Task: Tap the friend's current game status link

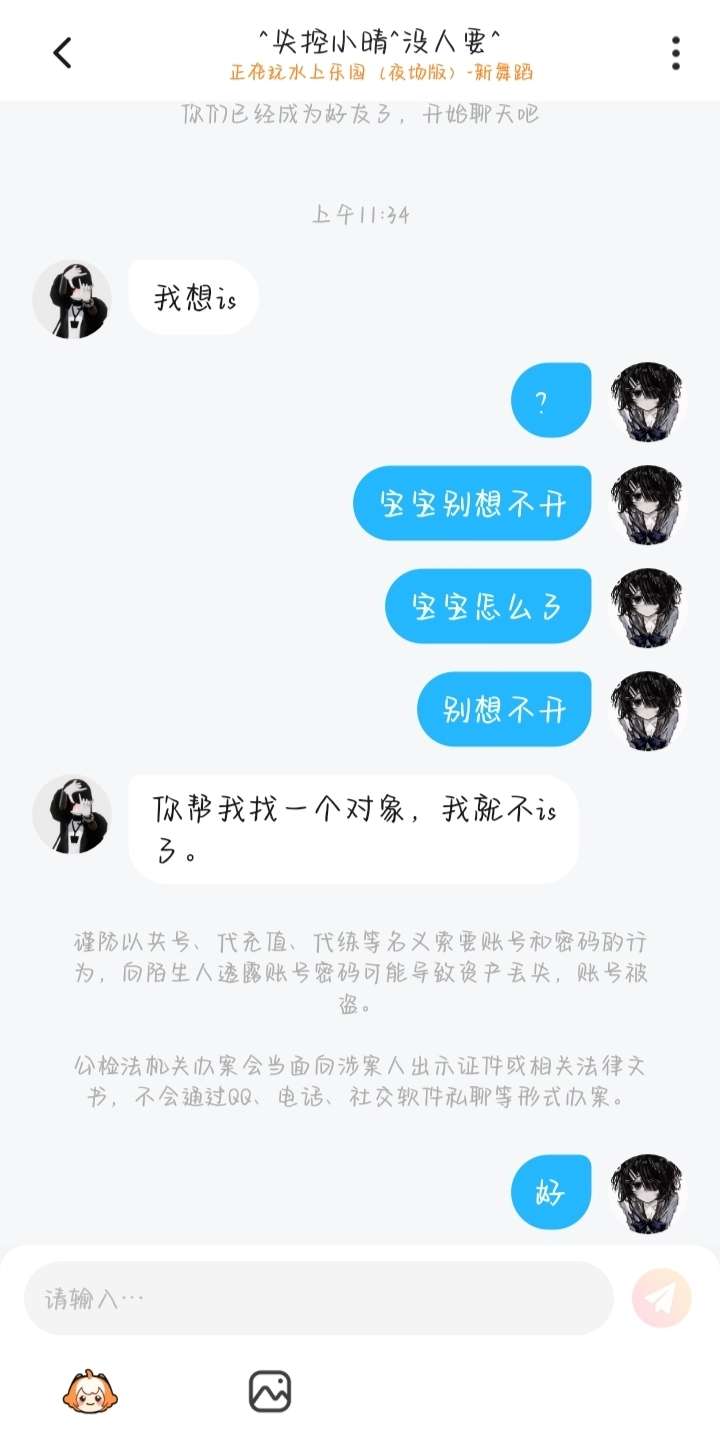Action: click(380, 72)
